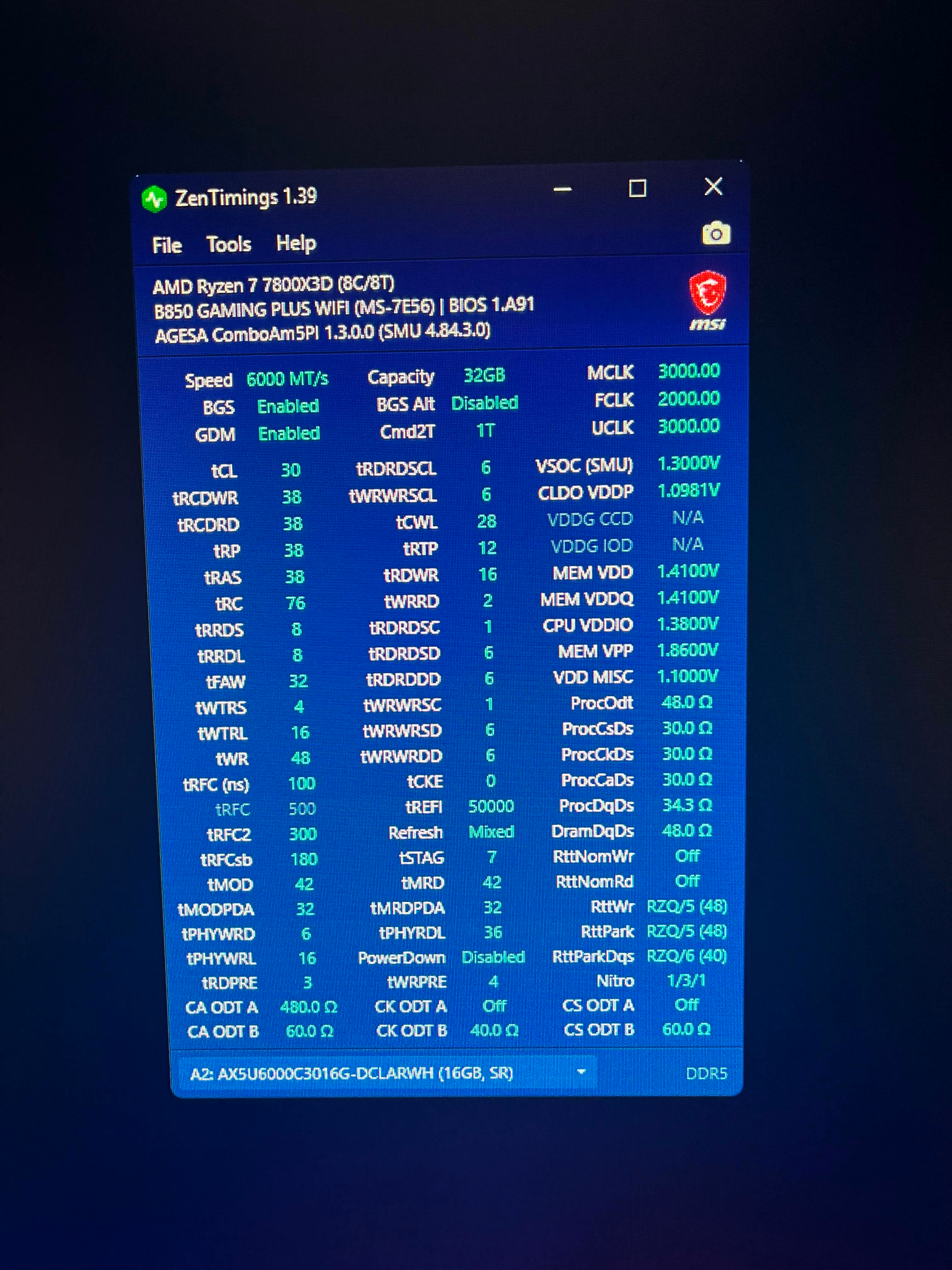
Task: Open the Help menu
Action: point(296,243)
